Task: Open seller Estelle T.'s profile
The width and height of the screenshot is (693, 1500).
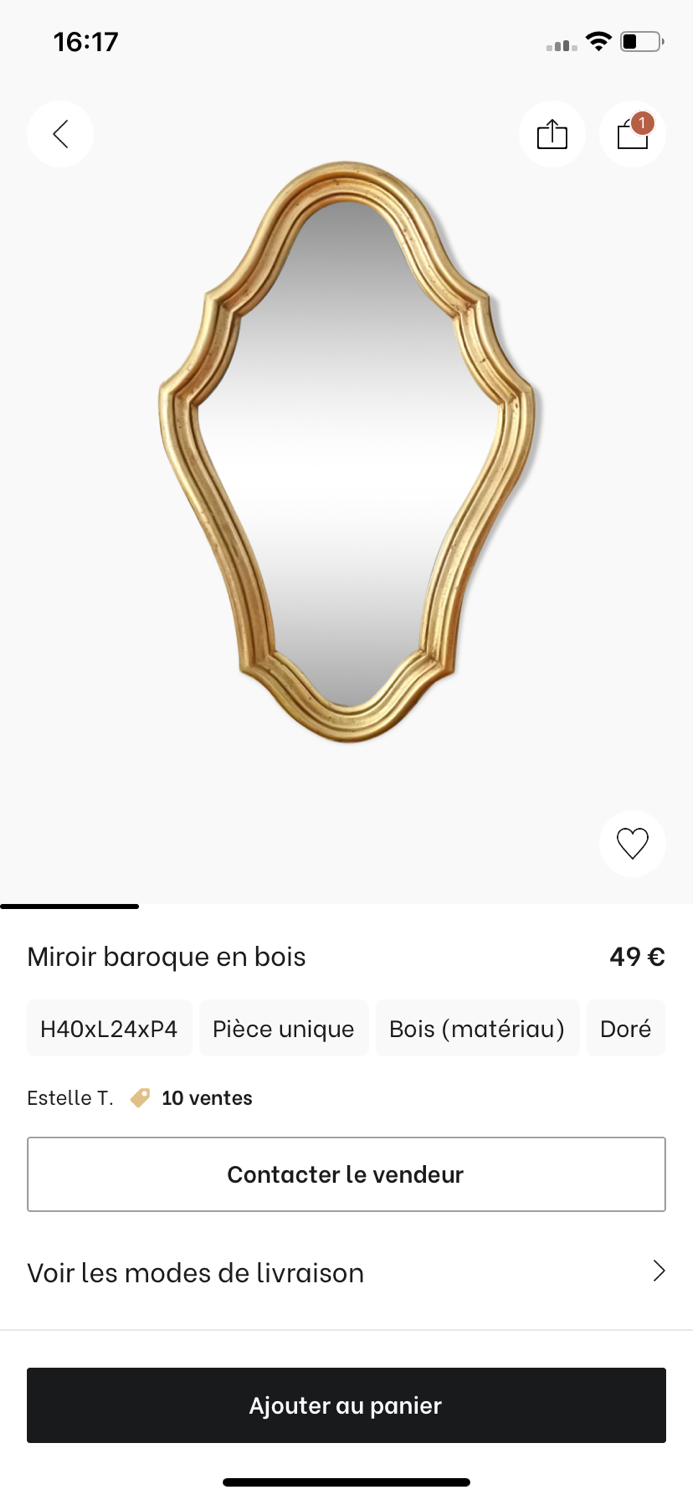Action: pos(70,1098)
